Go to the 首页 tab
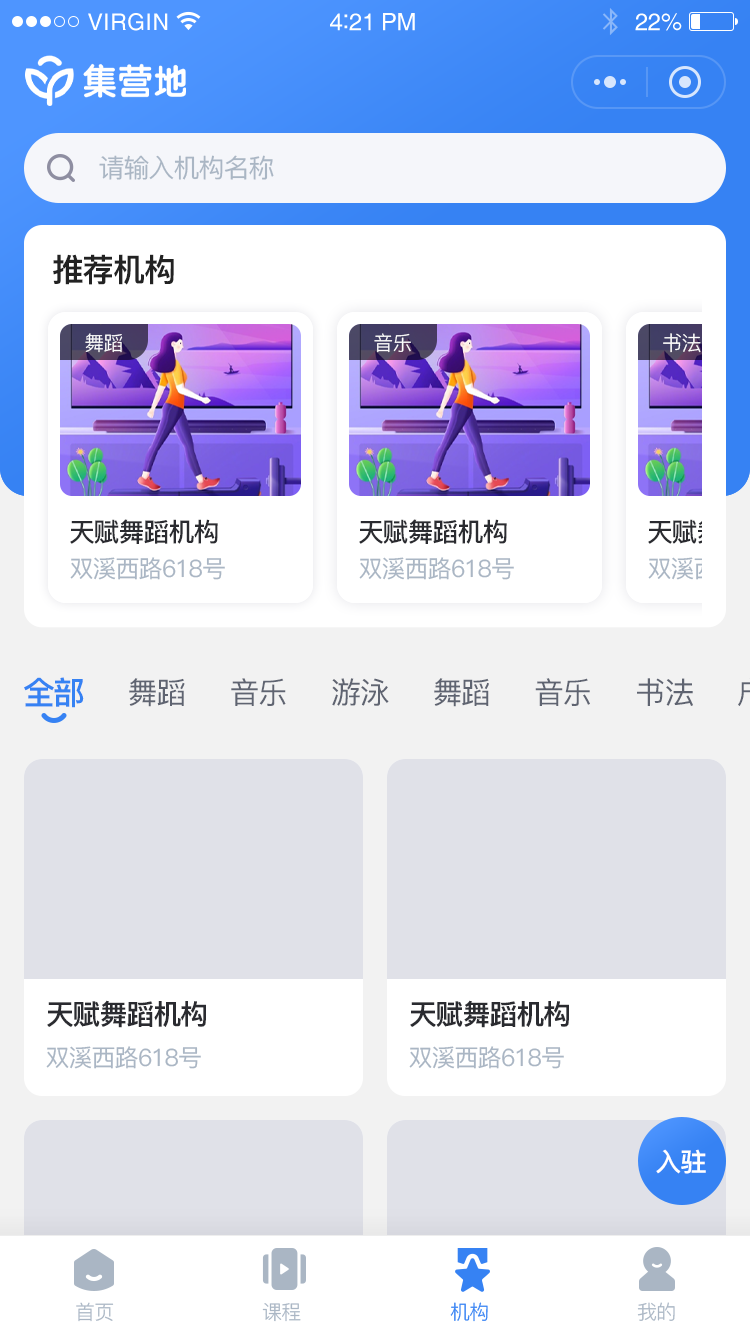Screen dimensions: 750x1334 pyautogui.click(x=94, y=1285)
